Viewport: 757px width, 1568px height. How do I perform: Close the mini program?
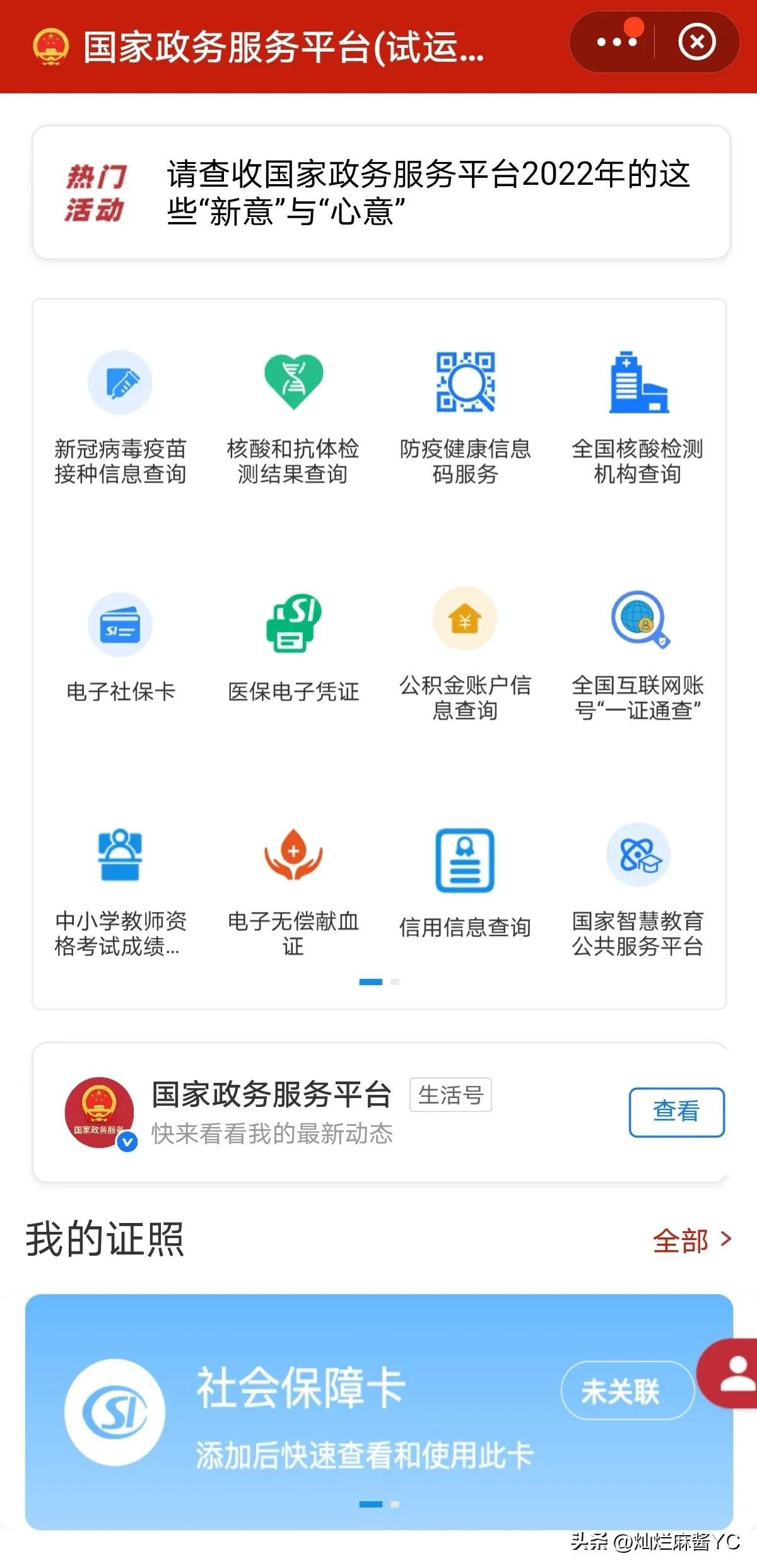[x=696, y=42]
